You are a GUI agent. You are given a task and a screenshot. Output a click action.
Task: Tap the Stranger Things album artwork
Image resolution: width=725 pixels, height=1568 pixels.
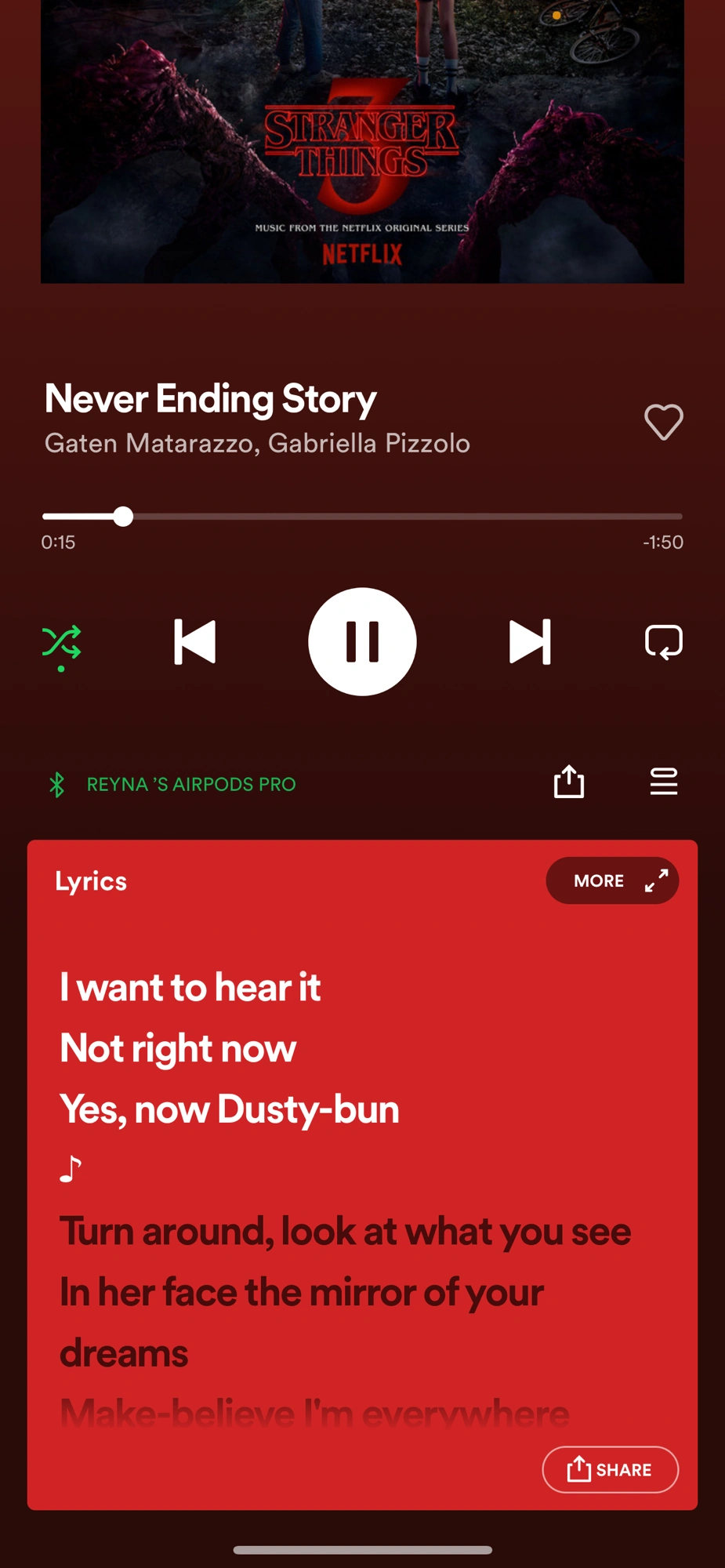tap(361, 141)
